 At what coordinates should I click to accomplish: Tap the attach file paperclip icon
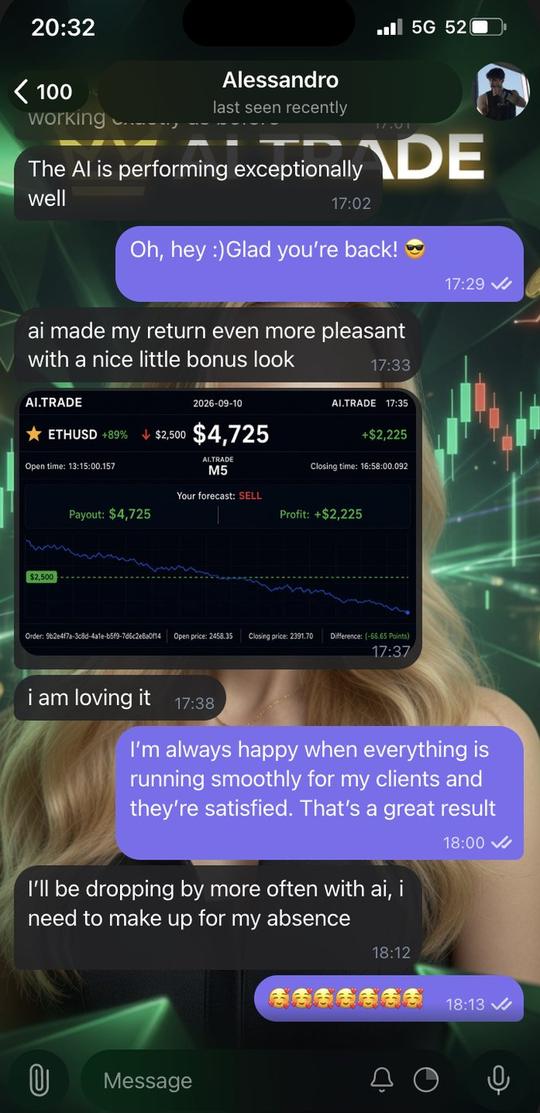(39, 1080)
